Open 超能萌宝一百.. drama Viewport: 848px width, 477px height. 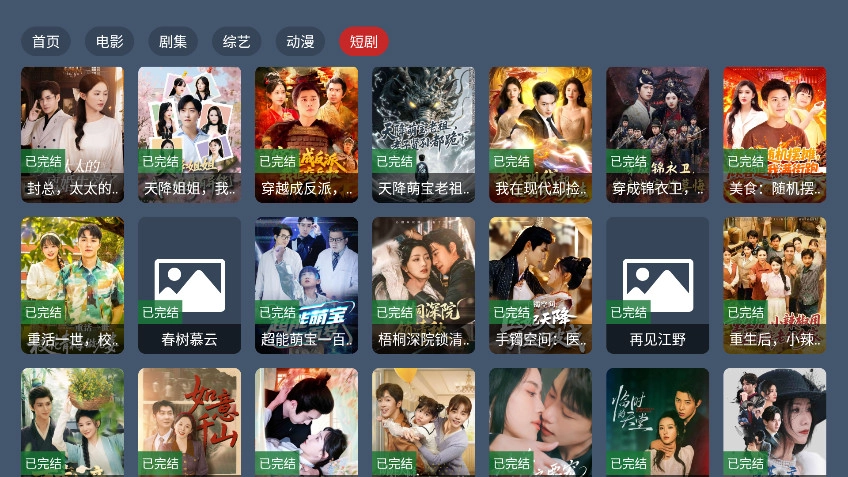point(306,284)
